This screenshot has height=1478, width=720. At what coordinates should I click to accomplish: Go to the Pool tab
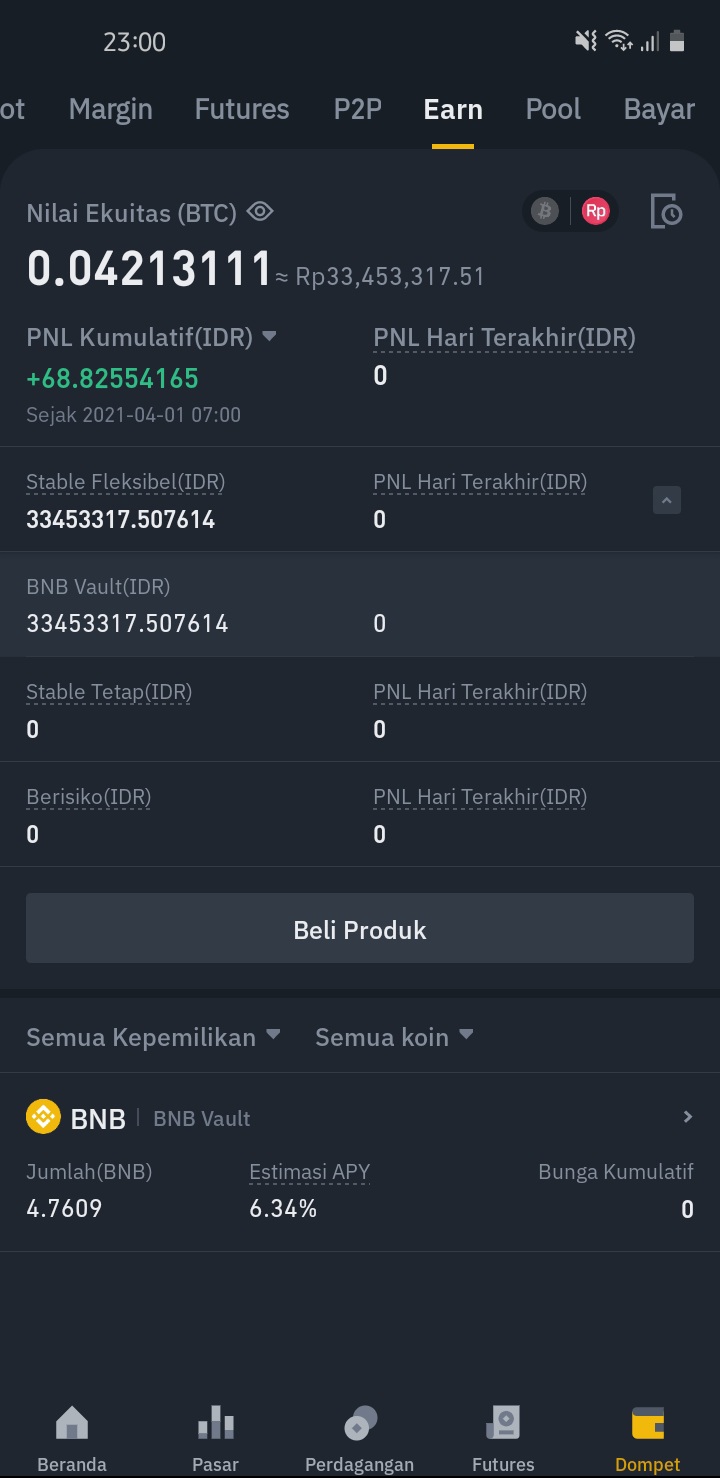coord(553,109)
